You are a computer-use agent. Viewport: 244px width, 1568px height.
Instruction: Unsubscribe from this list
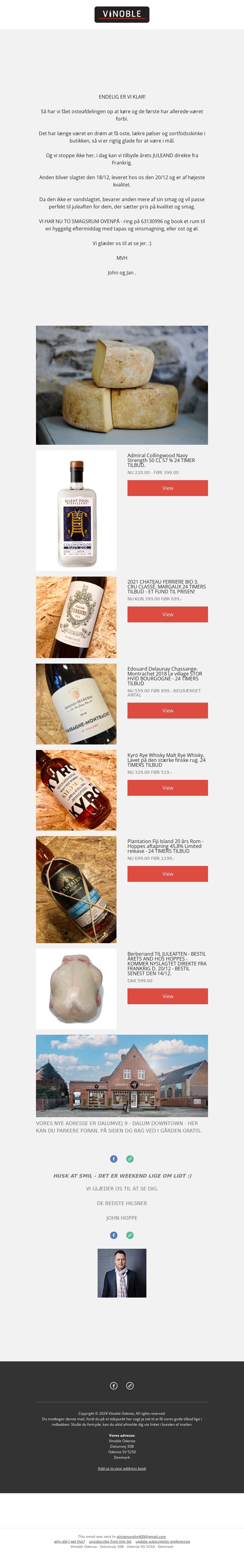(x=110, y=1541)
